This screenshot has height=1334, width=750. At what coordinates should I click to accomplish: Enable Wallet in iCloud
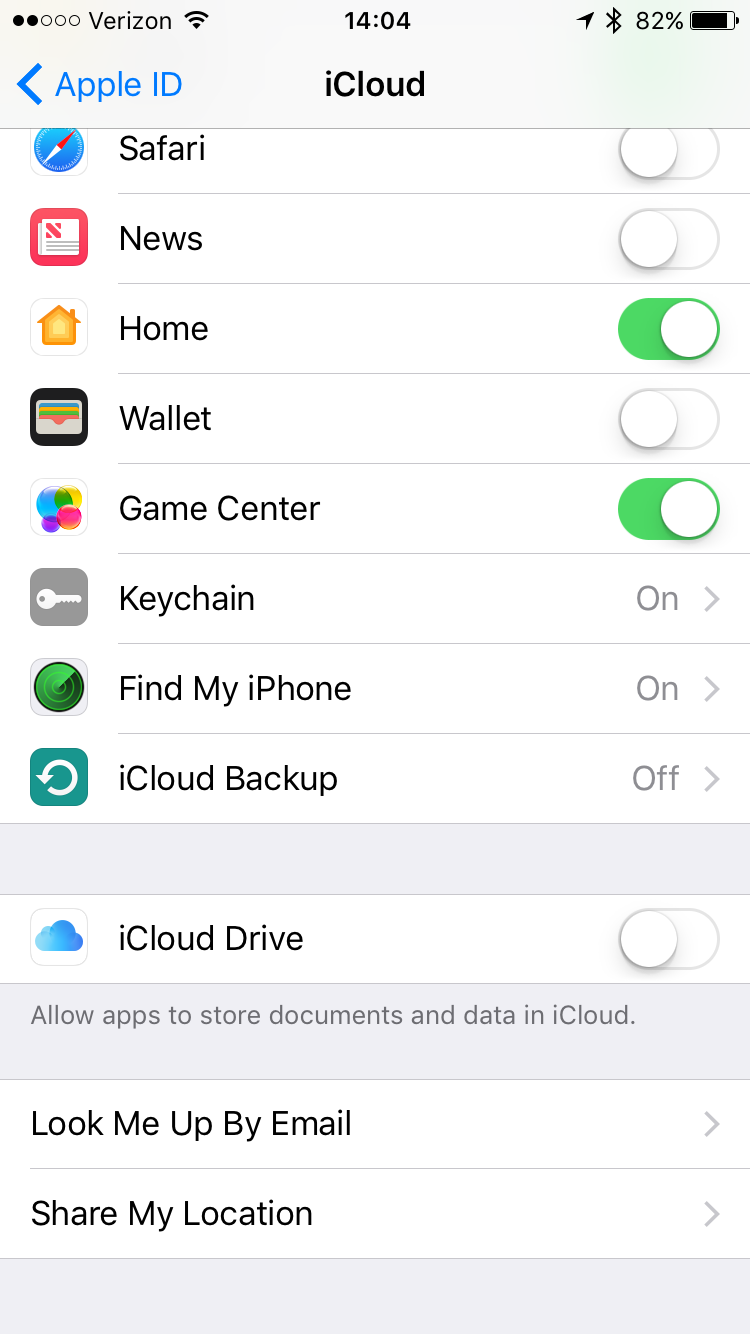pyautogui.click(x=668, y=419)
